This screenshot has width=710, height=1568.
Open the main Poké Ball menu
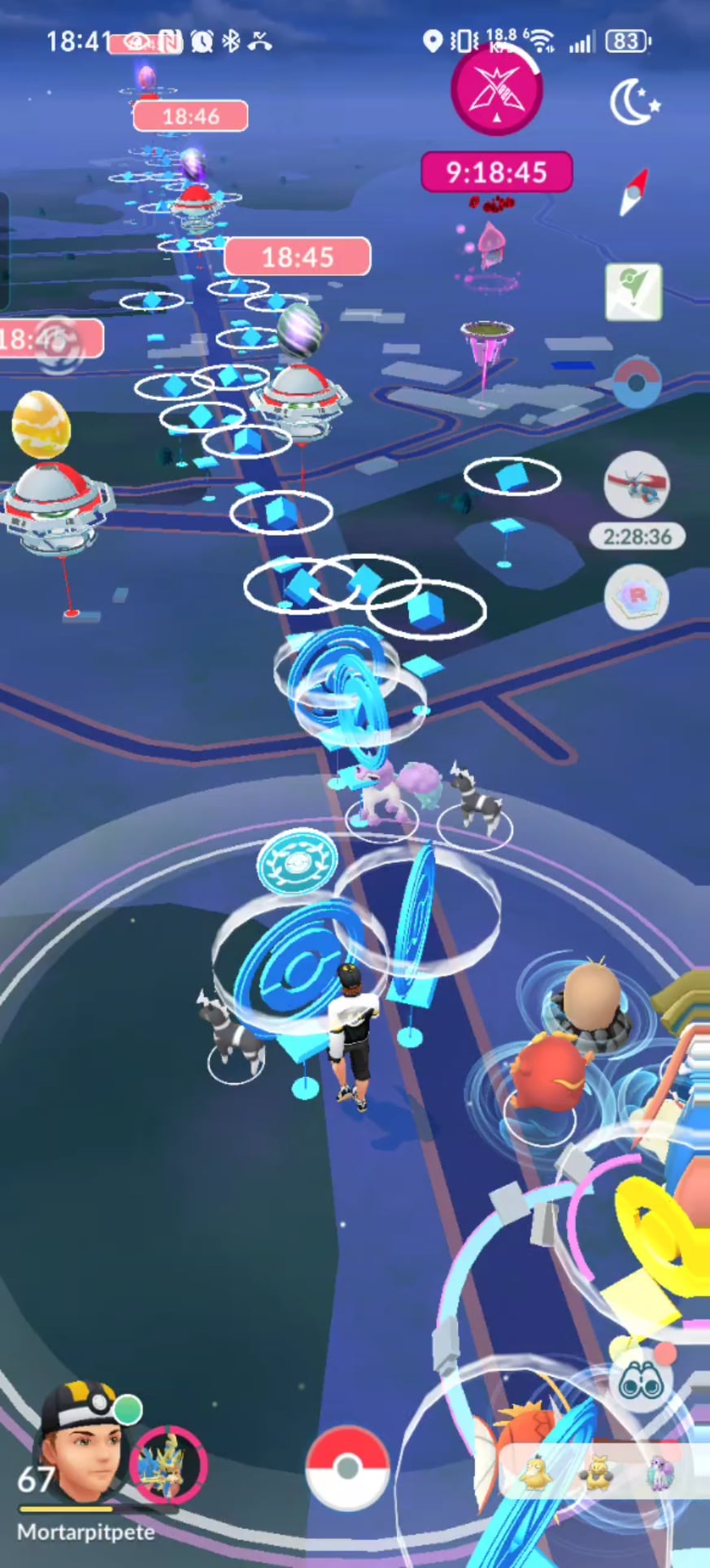click(x=347, y=1467)
